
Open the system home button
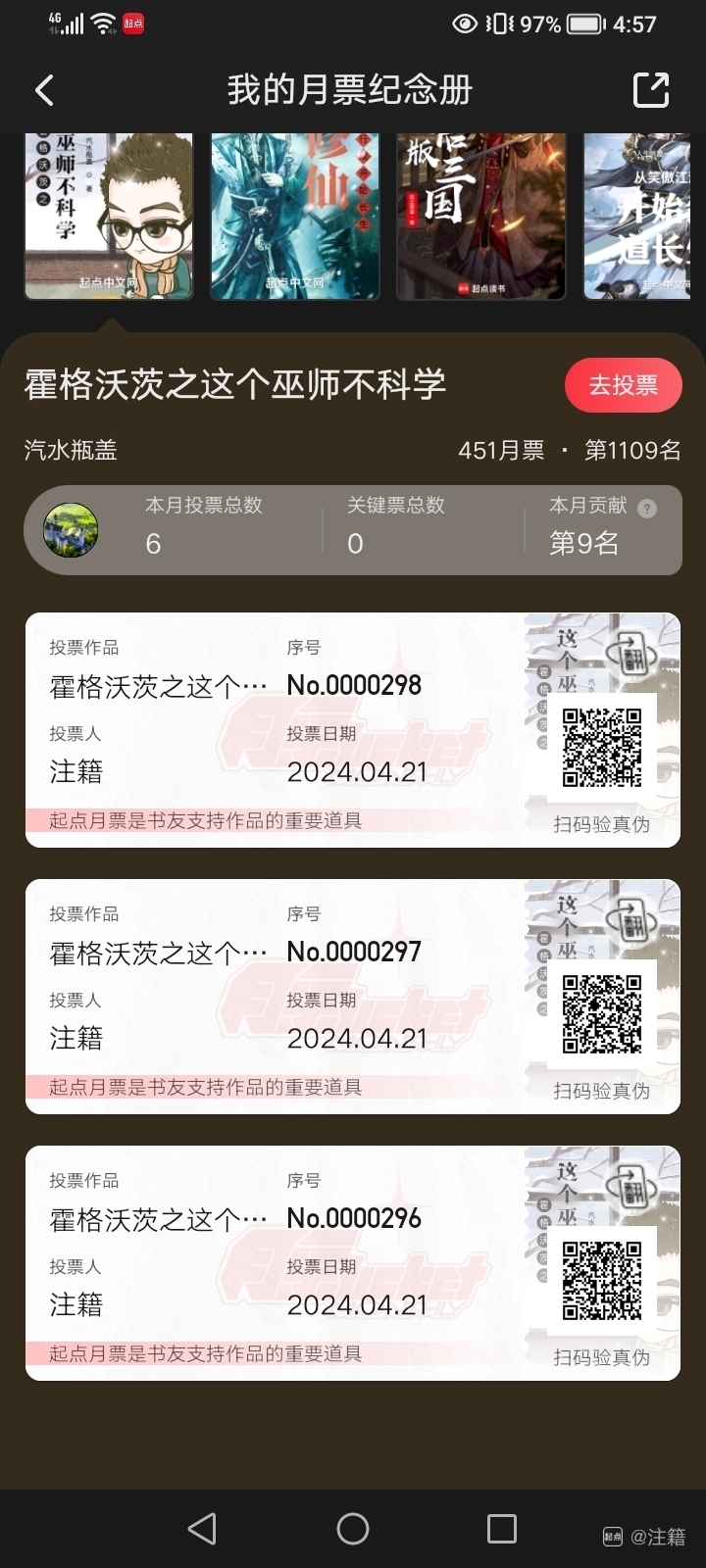[x=353, y=1528]
